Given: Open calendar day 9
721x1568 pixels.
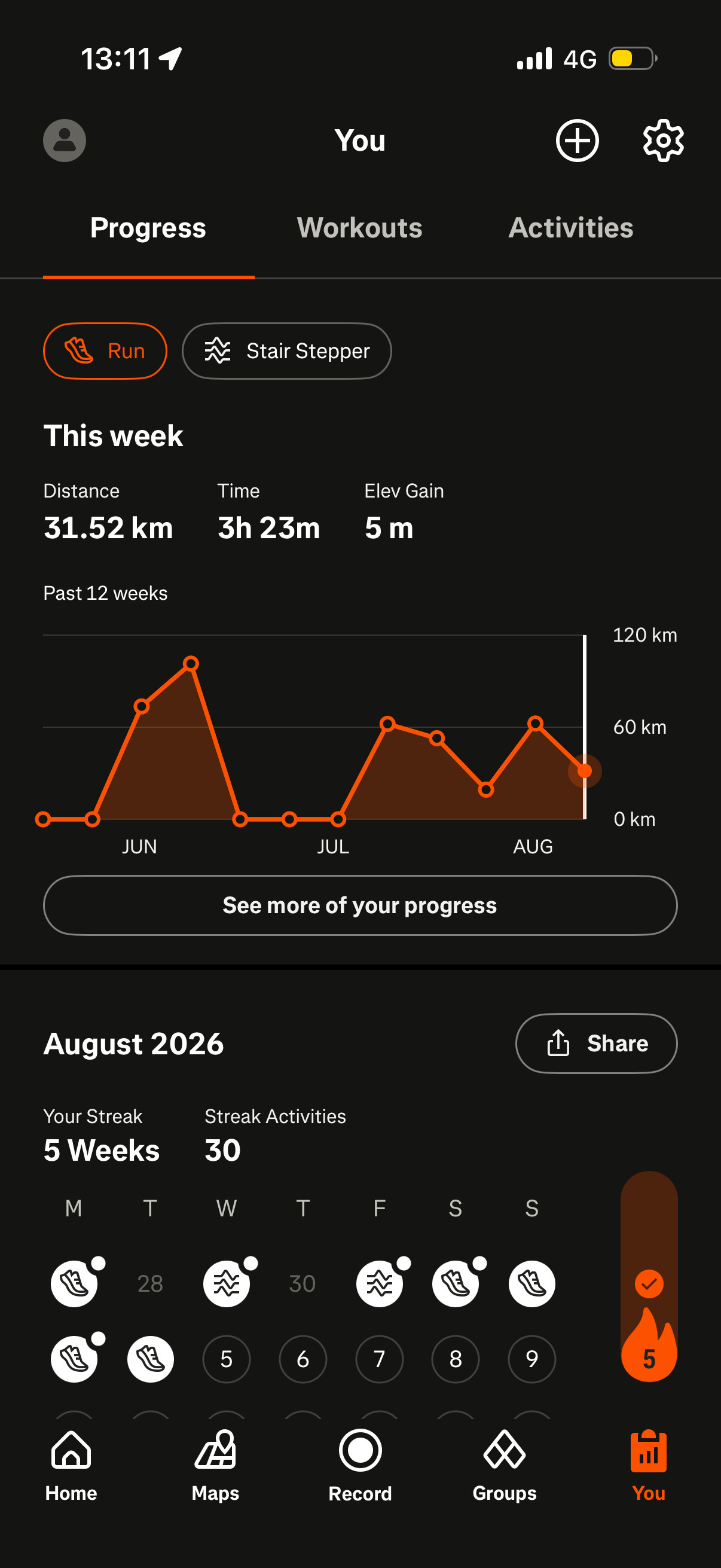Looking at the screenshot, I should (x=531, y=1359).
